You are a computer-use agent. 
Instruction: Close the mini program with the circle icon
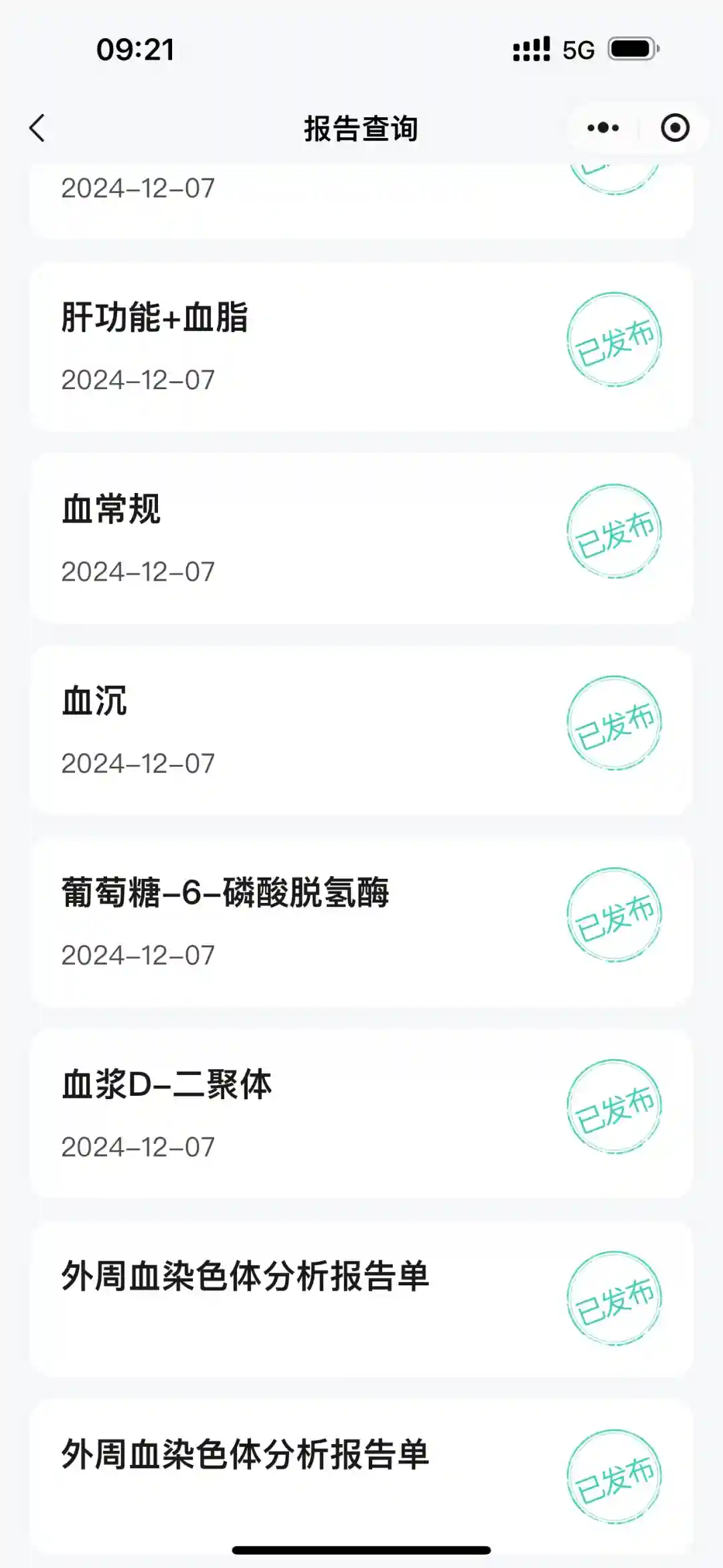675,128
